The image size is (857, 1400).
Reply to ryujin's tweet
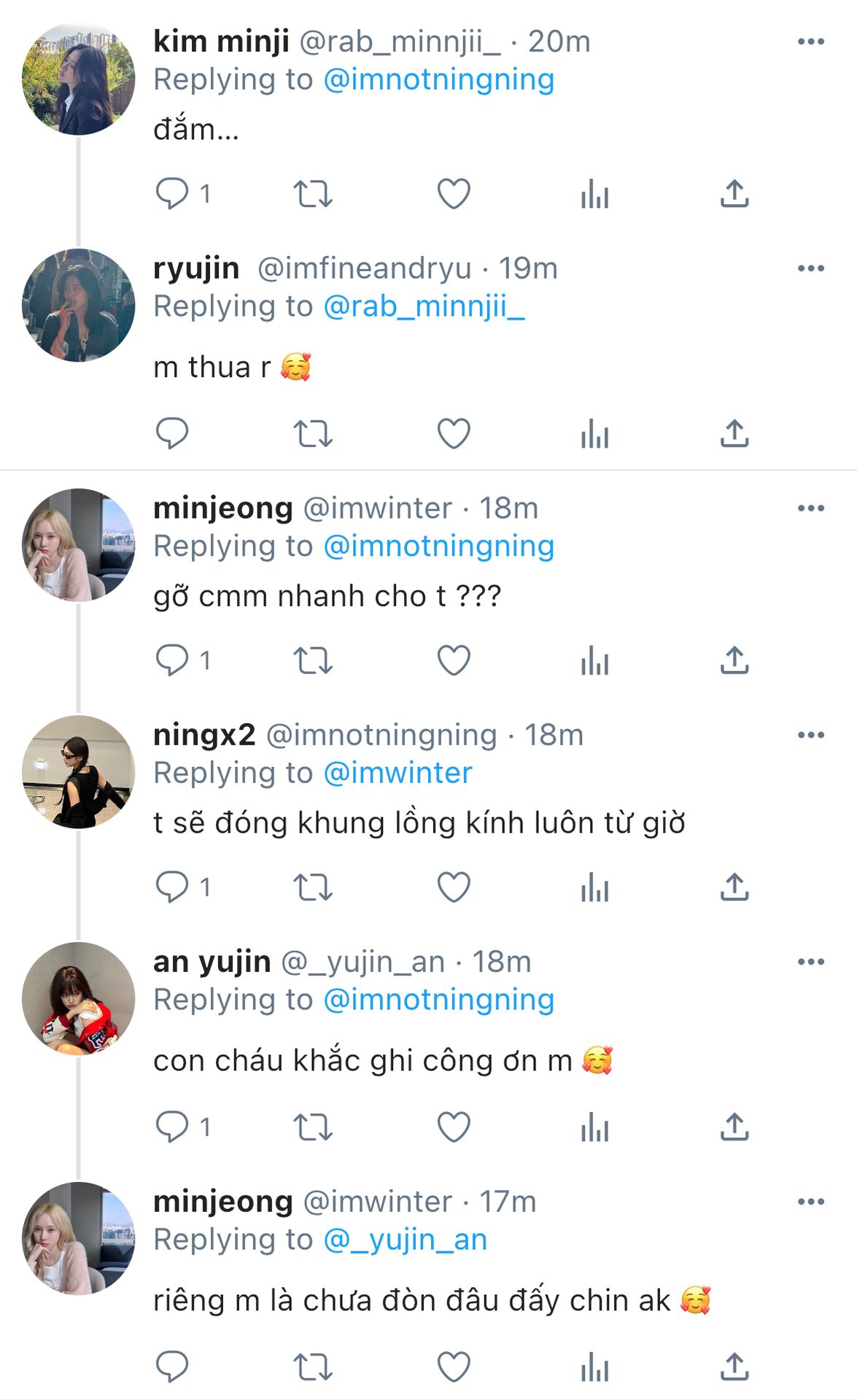(x=172, y=434)
